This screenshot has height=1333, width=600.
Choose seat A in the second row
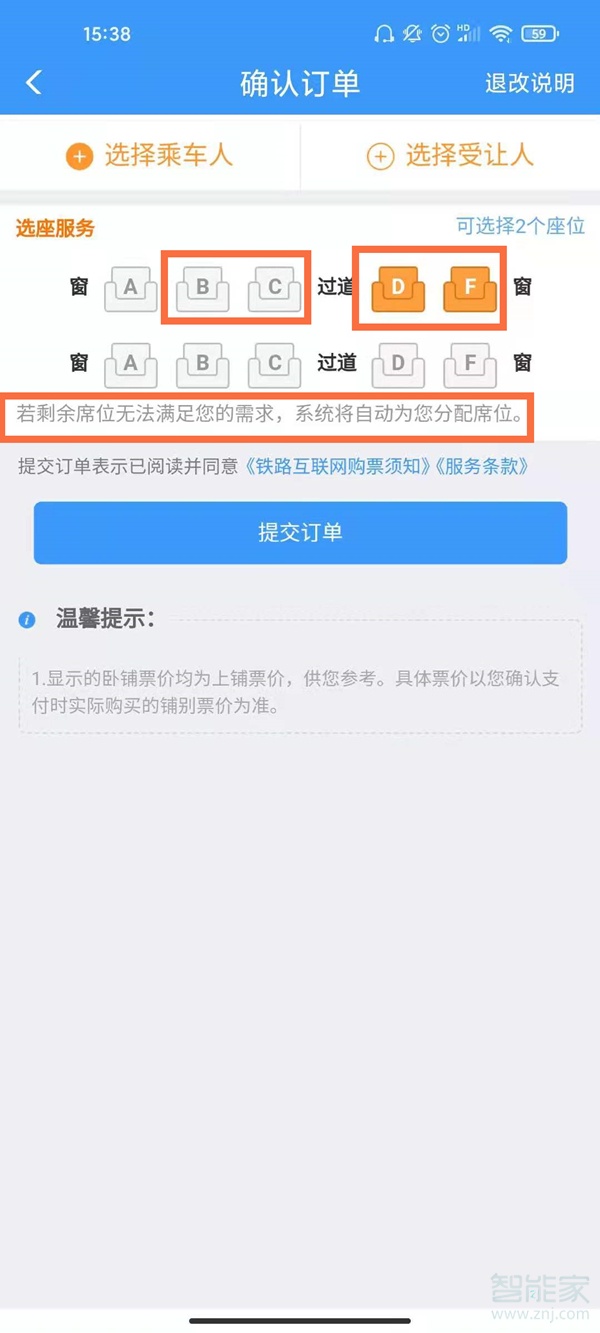point(130,364)
